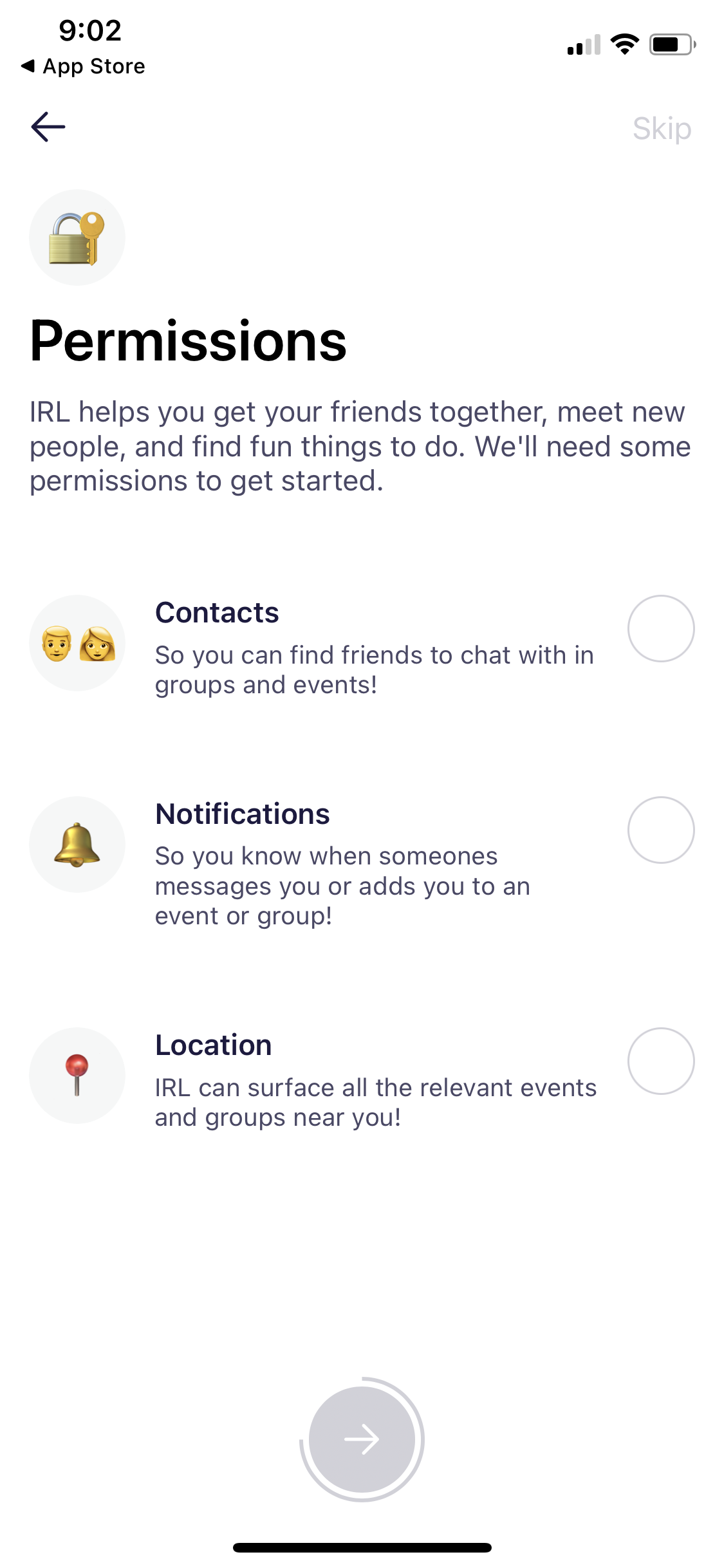Tap the cellular signal indicator
Screen dimensions: 724x1568
[582, 43]
